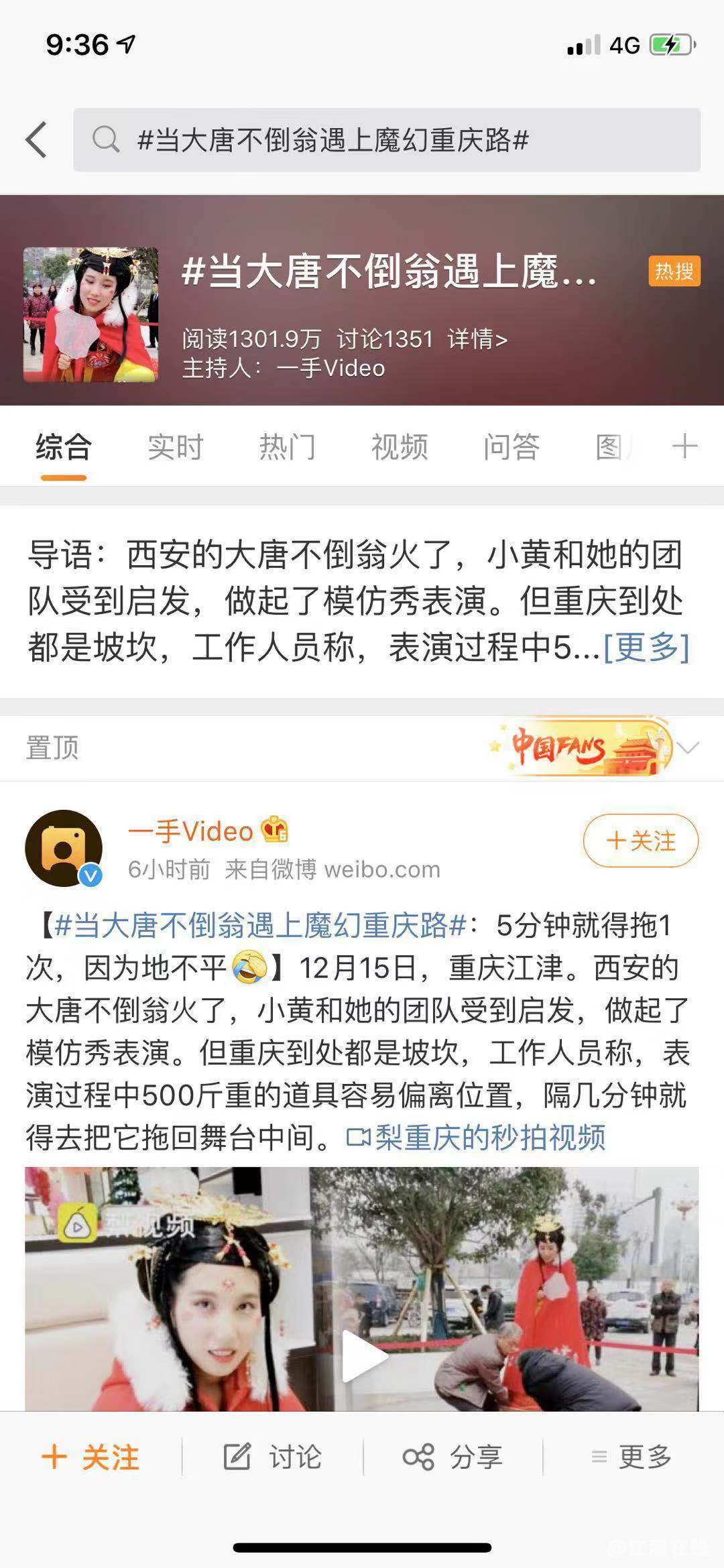Go back using the top-left arrow

click(x=37, y=139)
